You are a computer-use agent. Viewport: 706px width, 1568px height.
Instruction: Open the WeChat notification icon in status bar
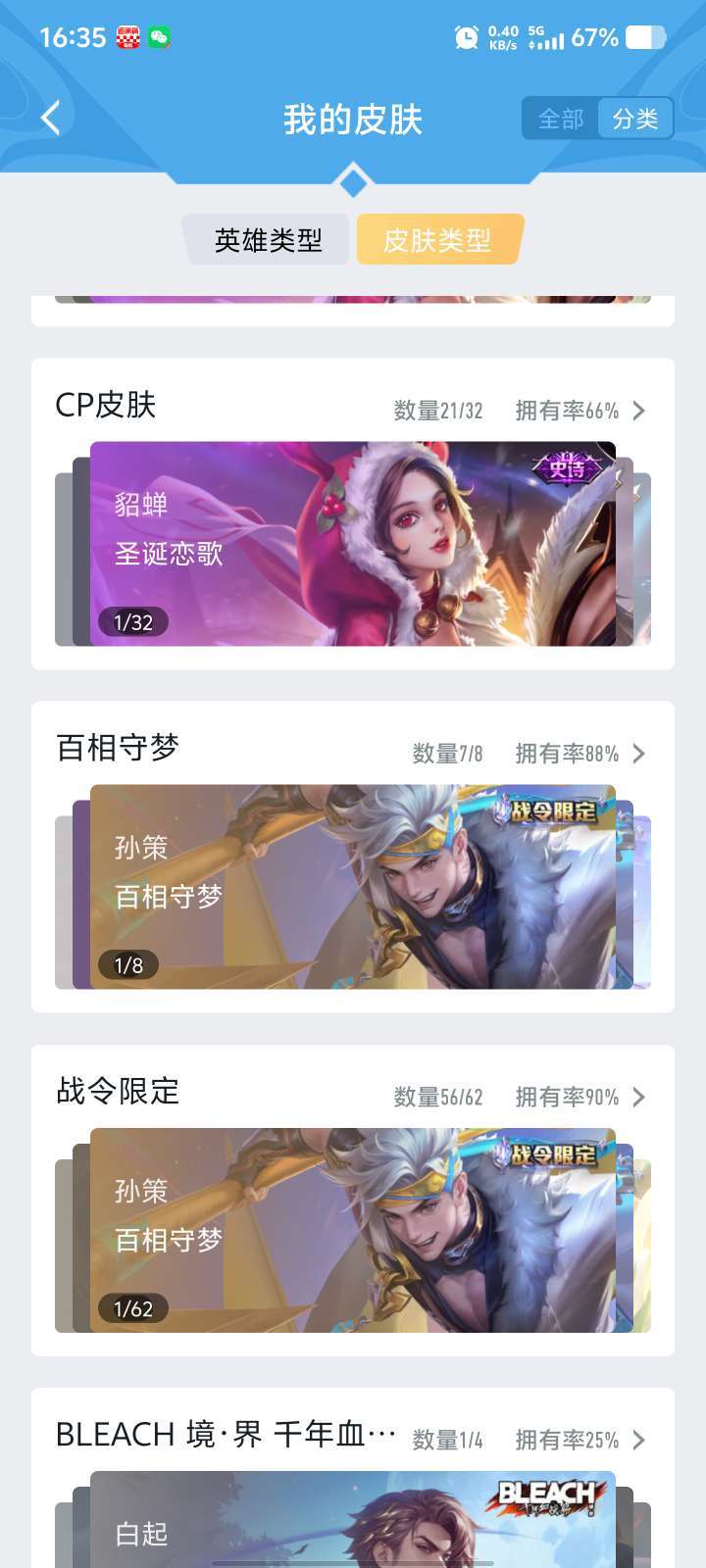click(159, 39)
